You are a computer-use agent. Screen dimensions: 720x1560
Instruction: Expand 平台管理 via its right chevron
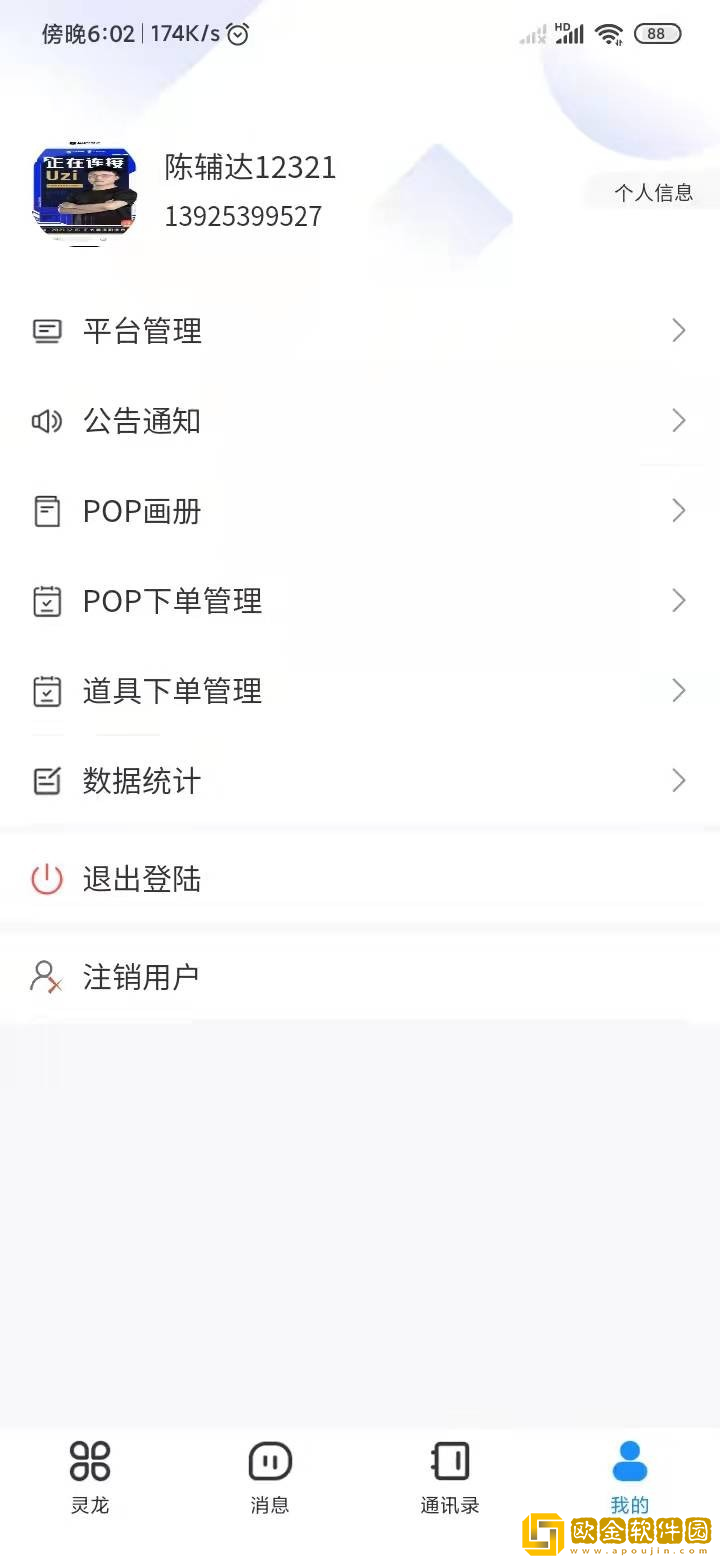678,330
